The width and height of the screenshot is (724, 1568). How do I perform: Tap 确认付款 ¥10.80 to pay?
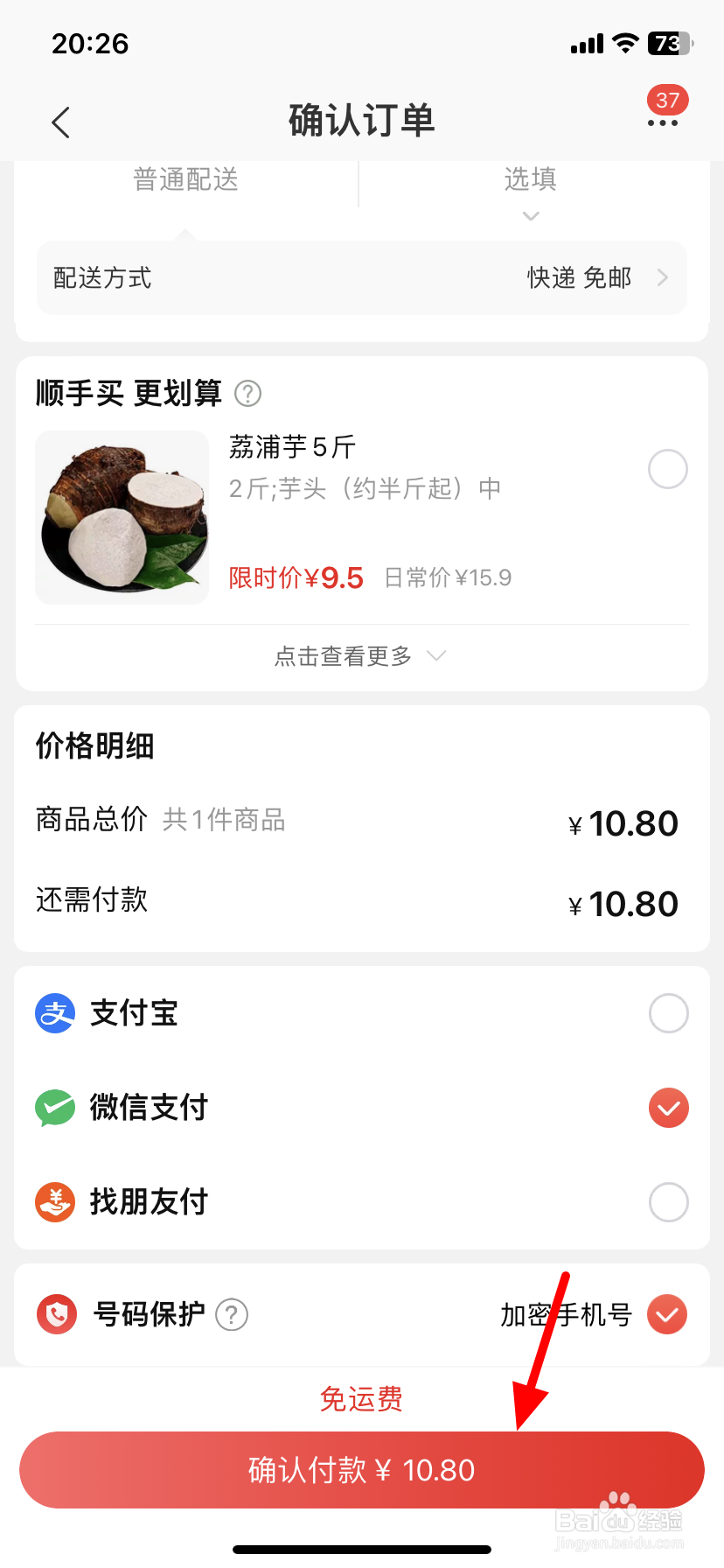361,1470
